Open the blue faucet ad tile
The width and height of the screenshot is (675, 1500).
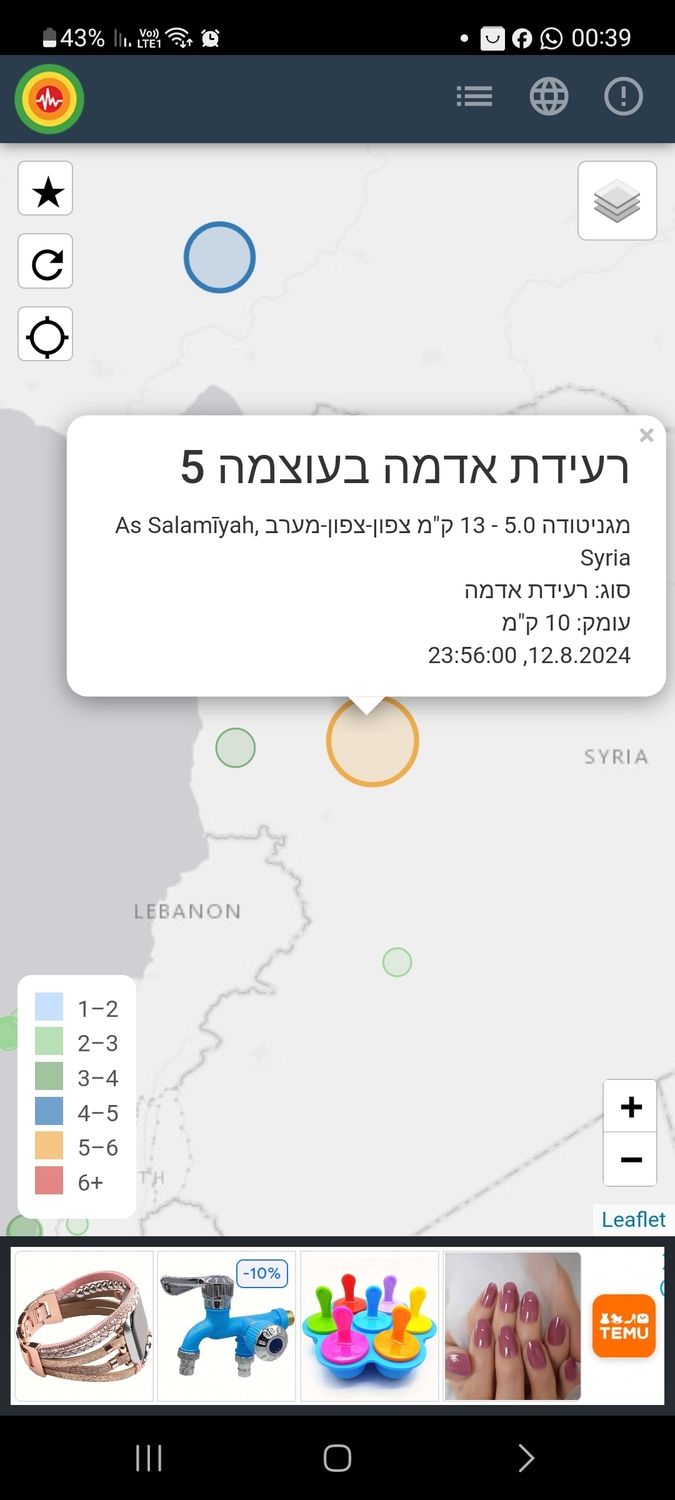click(226, 1326)
